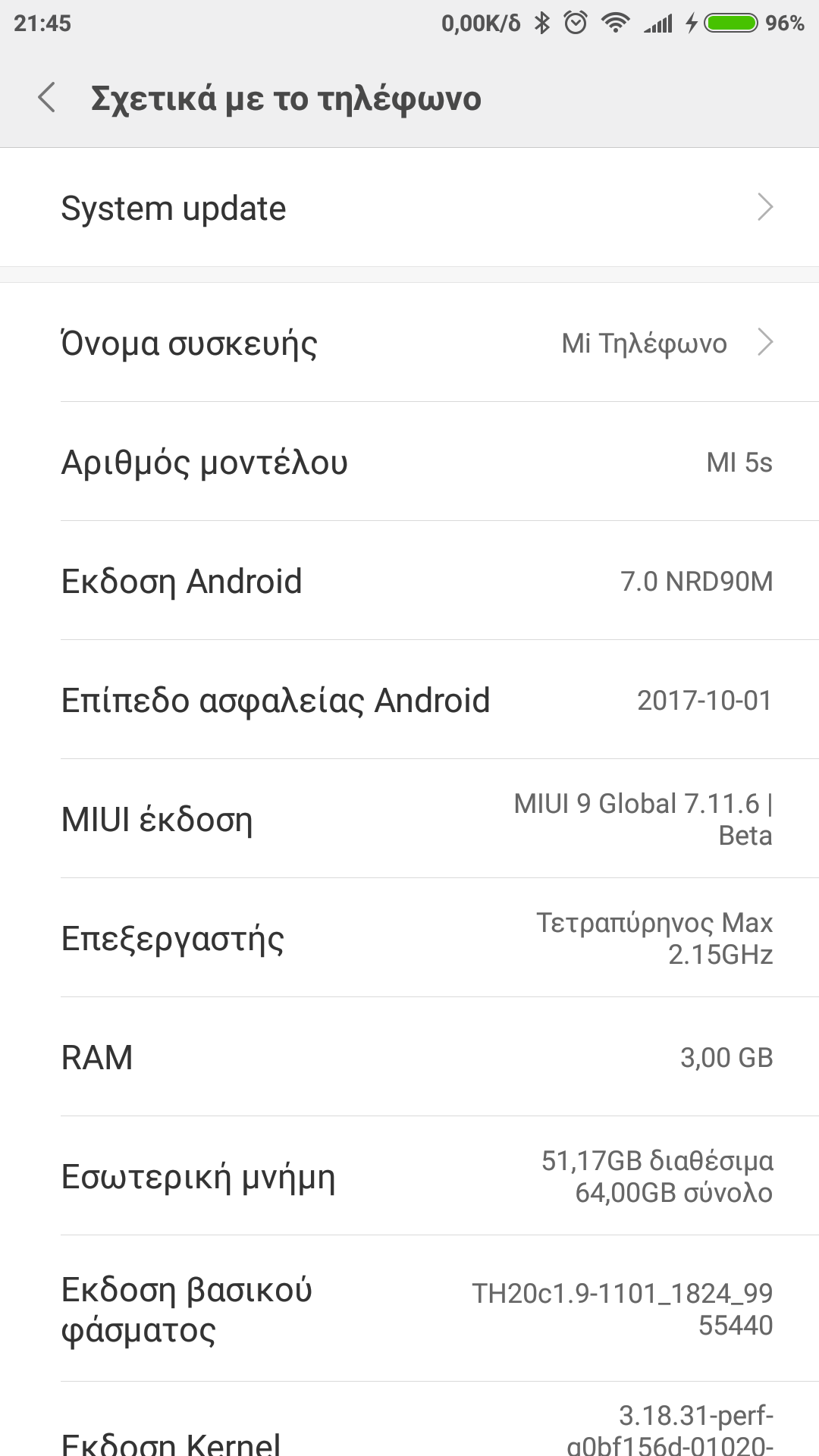Go back from Σχετικά με το τηλέφωνο
The image size is (819, 1456).
point(47,99)
